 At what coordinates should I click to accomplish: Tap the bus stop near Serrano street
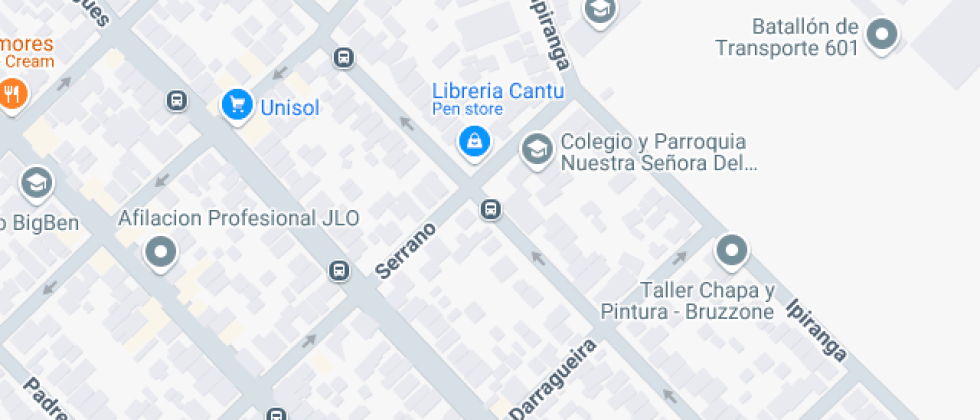pyautogui.click(x=491, y=209)
